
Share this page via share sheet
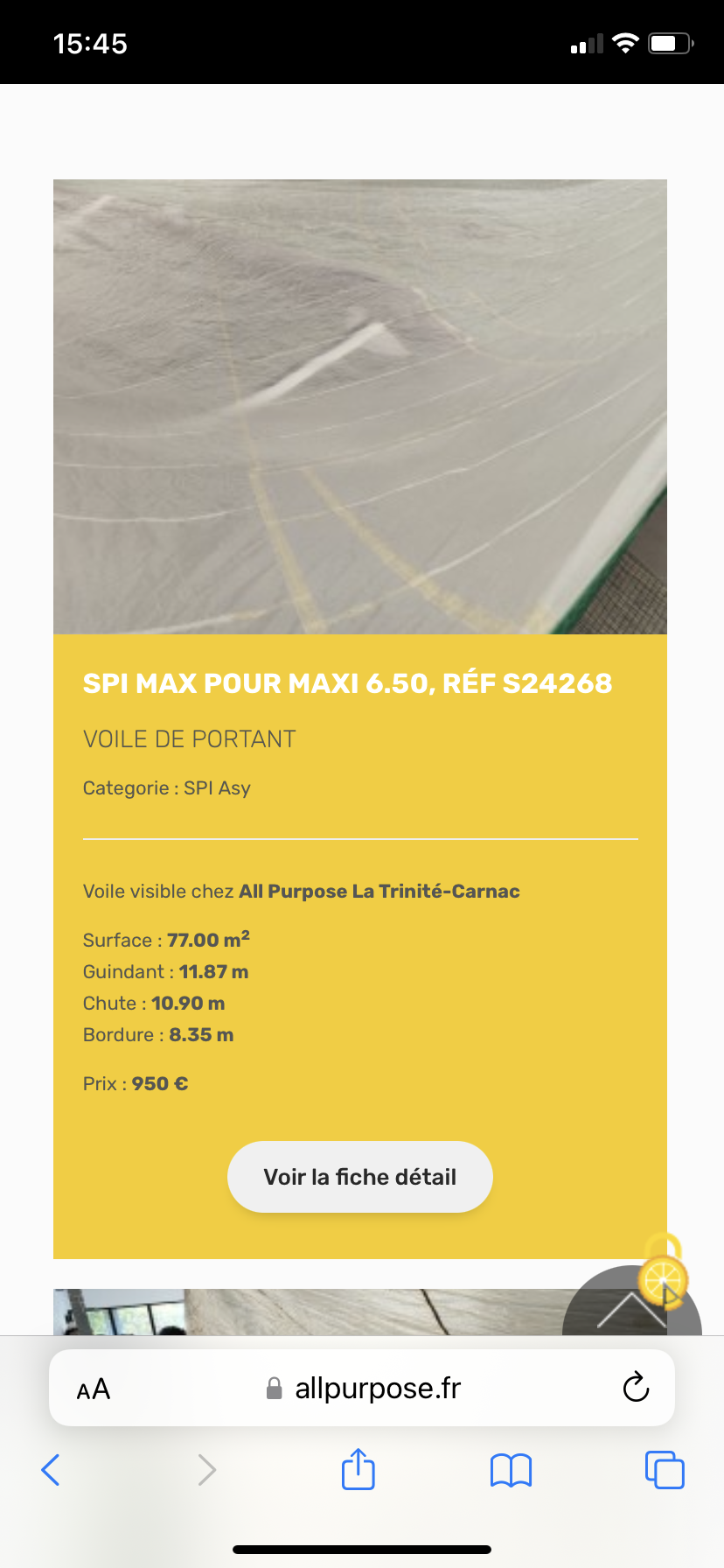(359, 1469)
